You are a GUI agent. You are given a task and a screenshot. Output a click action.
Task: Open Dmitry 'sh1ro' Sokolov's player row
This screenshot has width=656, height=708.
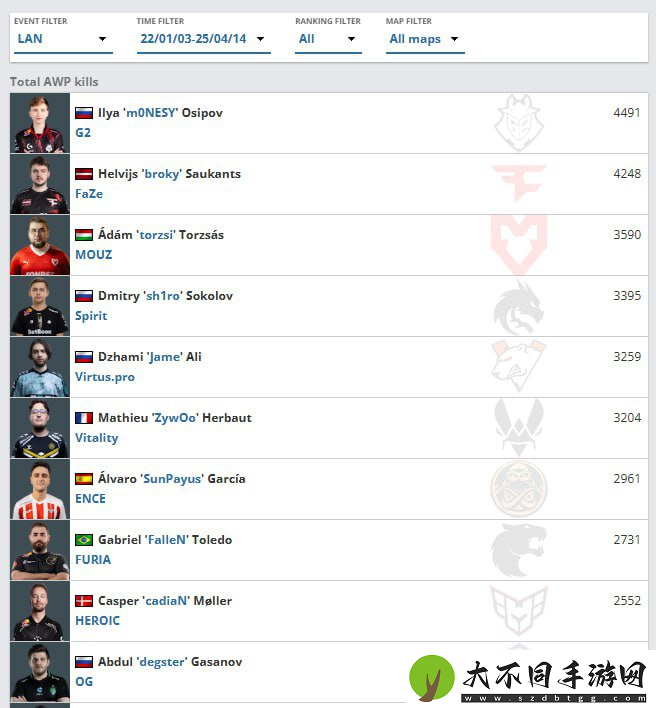click(x=165, y=296)
